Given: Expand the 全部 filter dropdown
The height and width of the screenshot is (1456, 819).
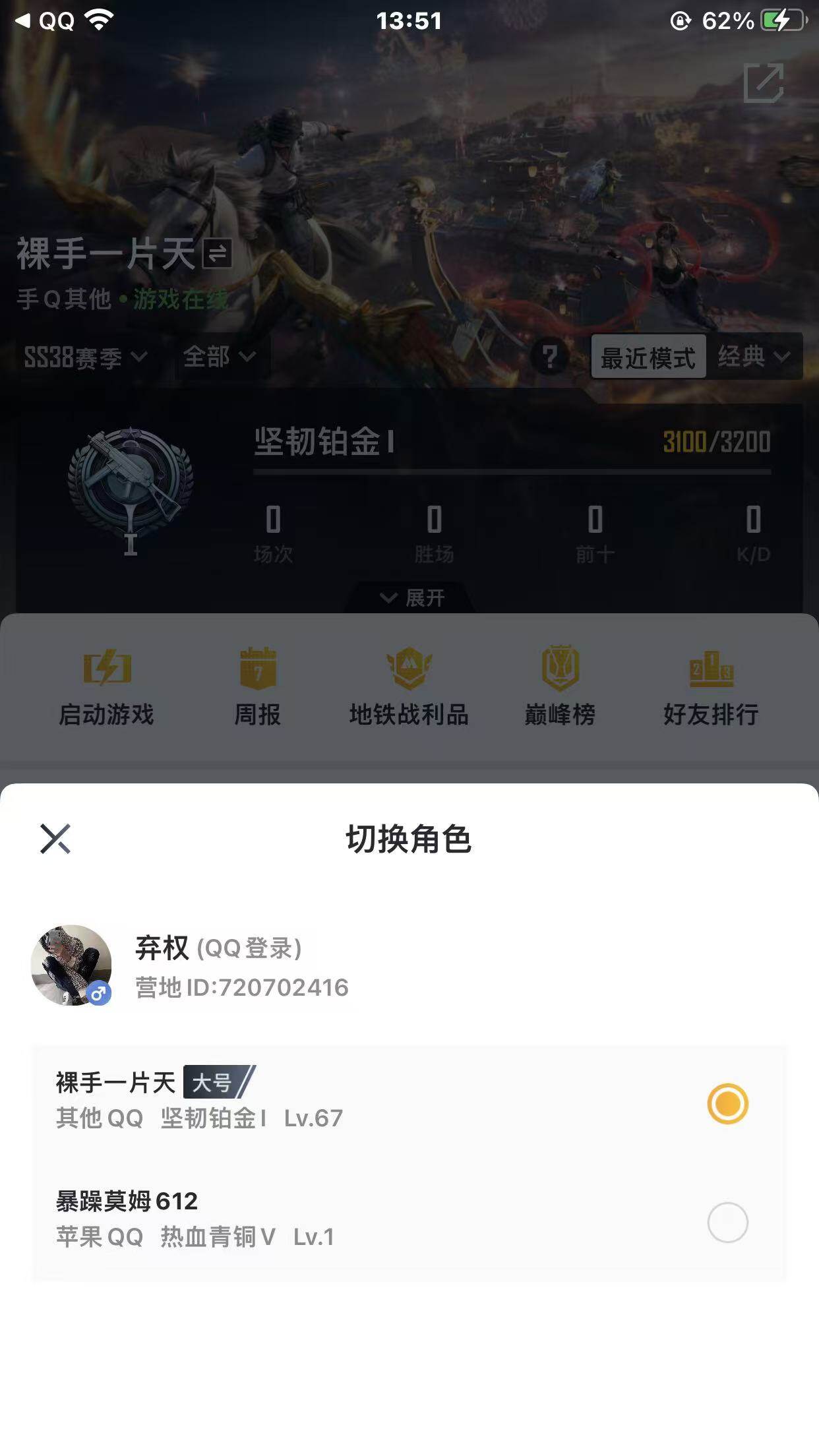Looking at the screenshot, I should coord(218,358).
